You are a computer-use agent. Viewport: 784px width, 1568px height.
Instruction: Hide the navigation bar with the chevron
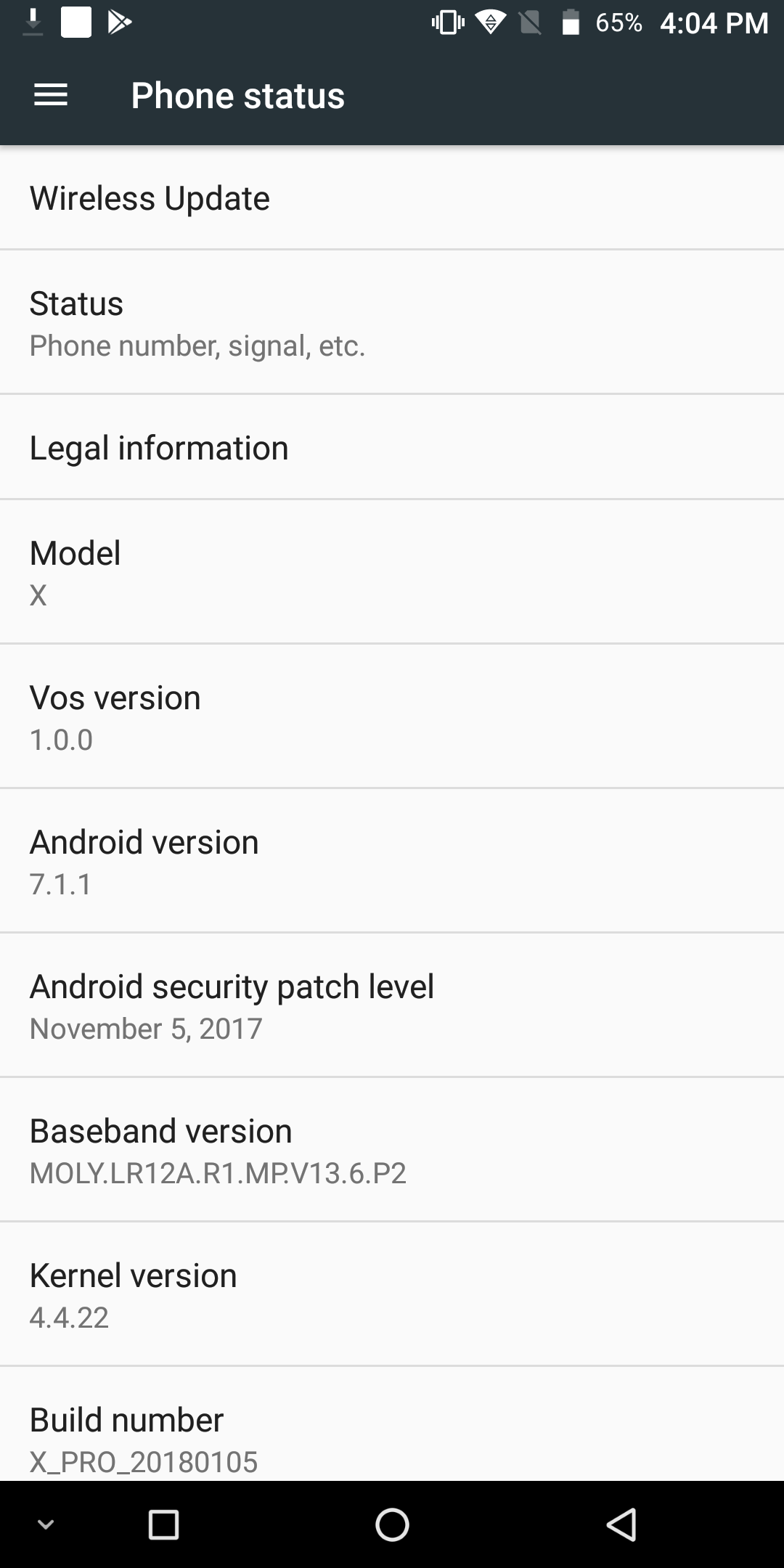pyautogui.click(x=46, y=1524)
